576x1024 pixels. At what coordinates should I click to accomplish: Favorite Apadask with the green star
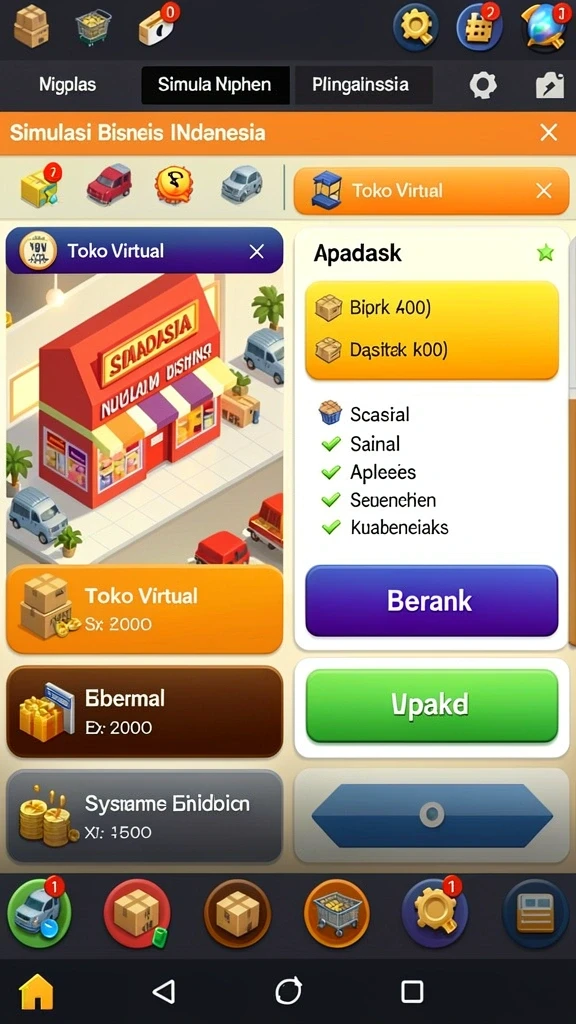click(545, 253)
